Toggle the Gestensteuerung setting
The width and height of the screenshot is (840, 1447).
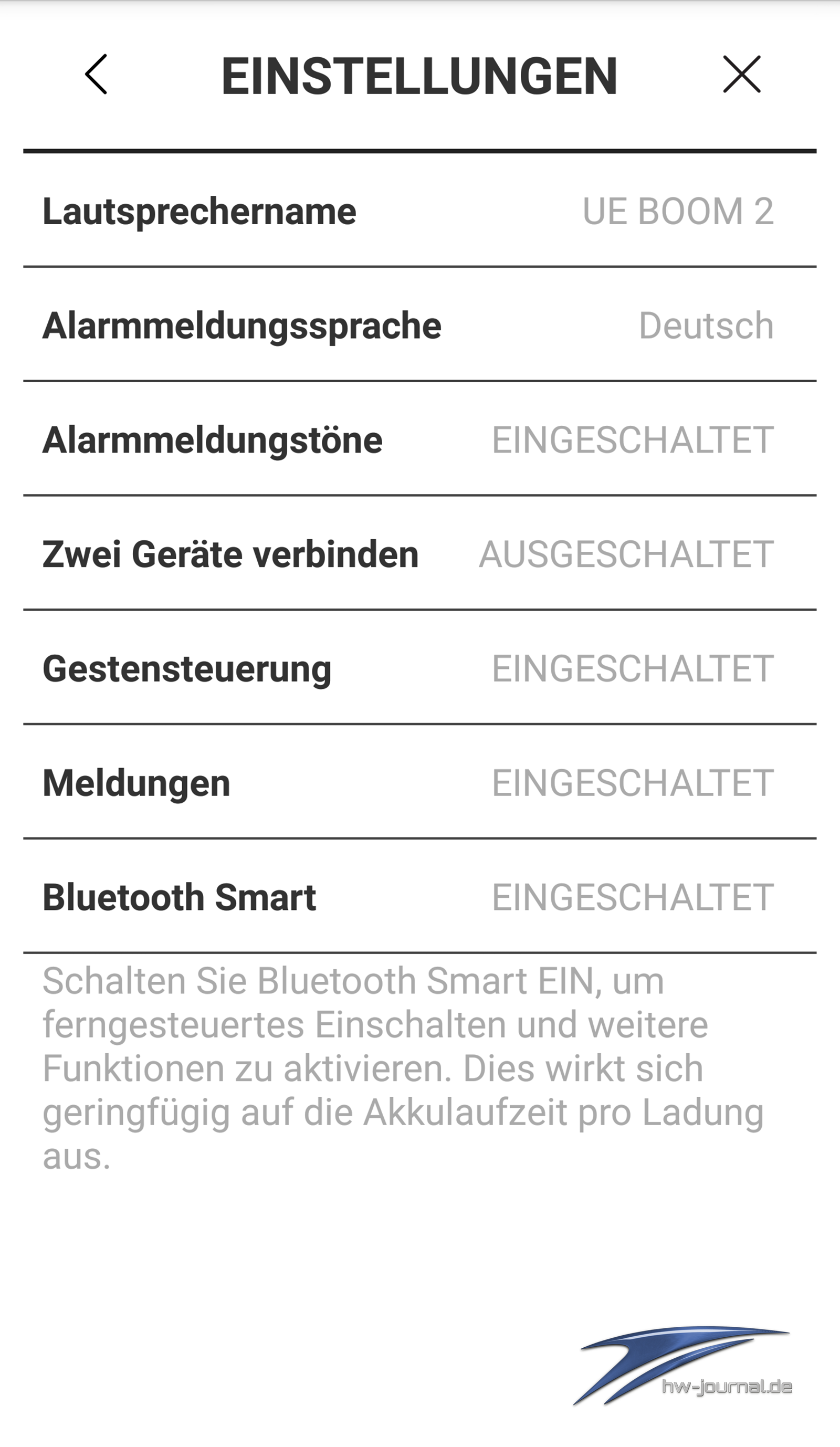coord(419,668)
